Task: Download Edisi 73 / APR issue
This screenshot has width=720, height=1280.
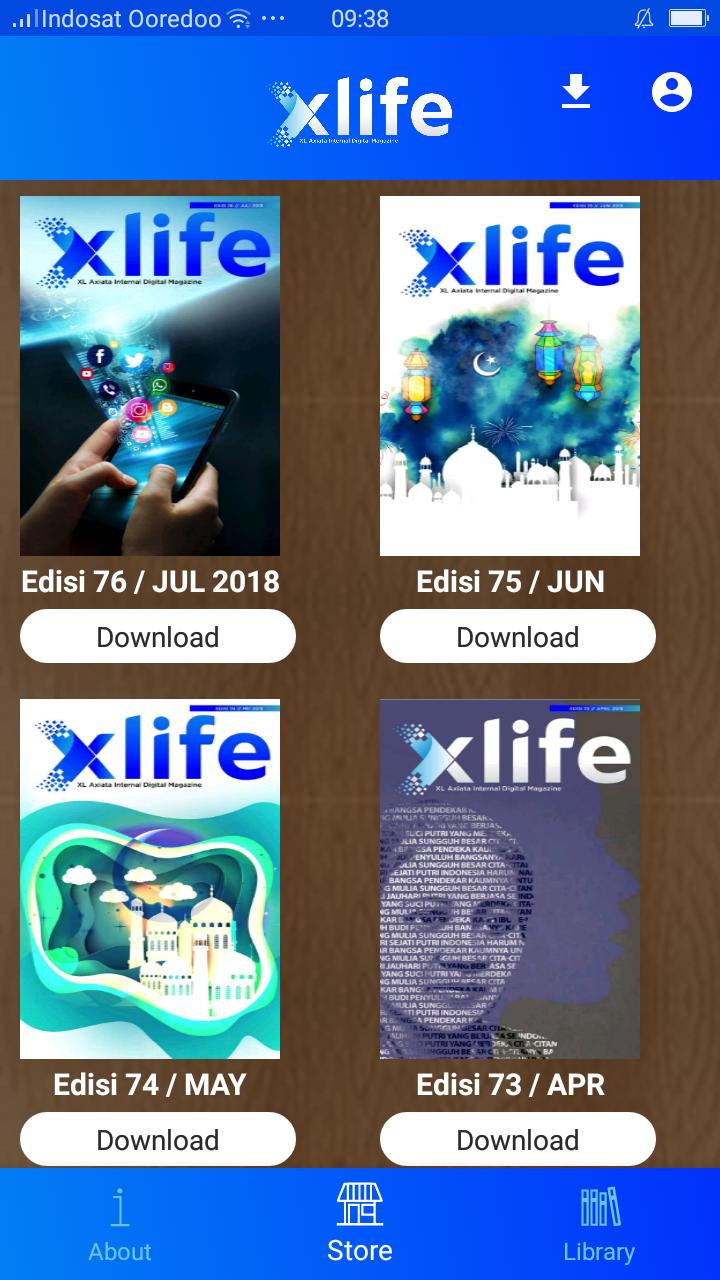Action: point(518,1140)
